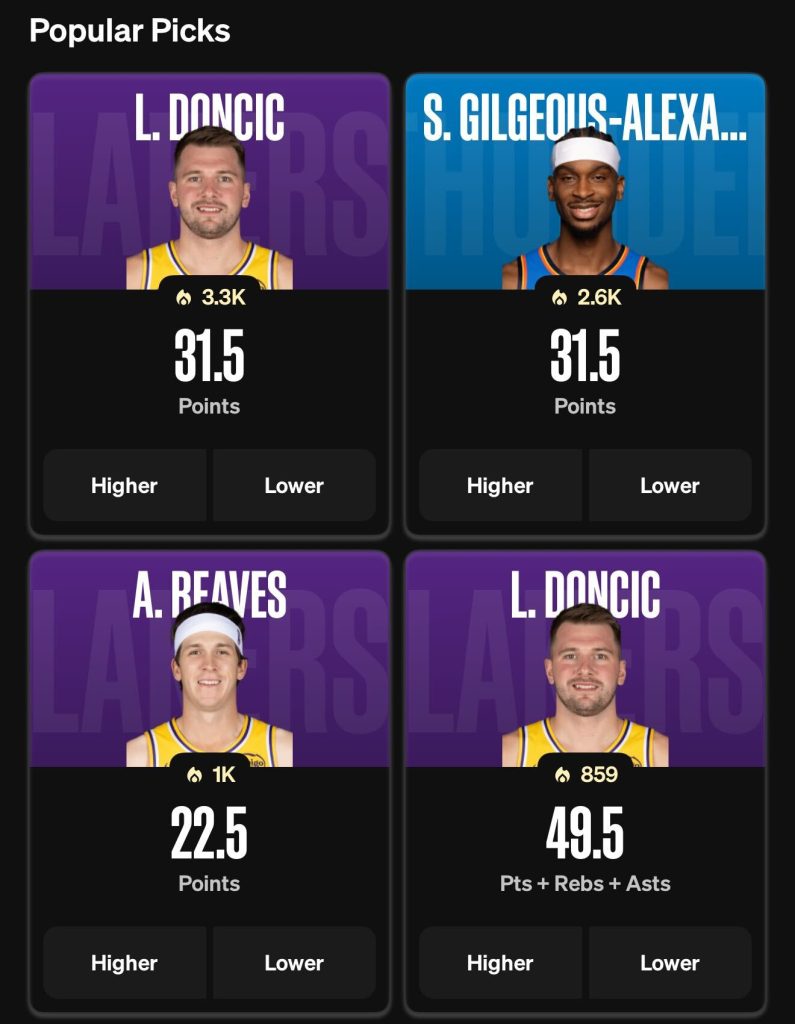Open the A. Reaves player card
795x1024 pixels.
click(209, 680)
